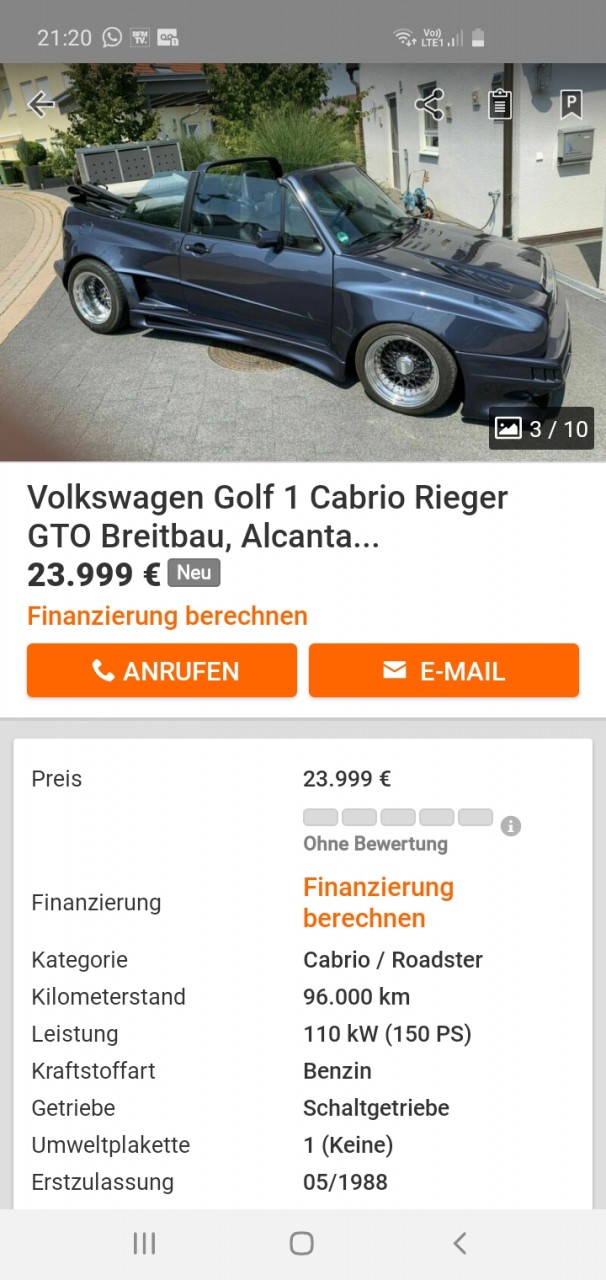Go to the phone home screen
606x1280 pixels.
(301, 1243)
